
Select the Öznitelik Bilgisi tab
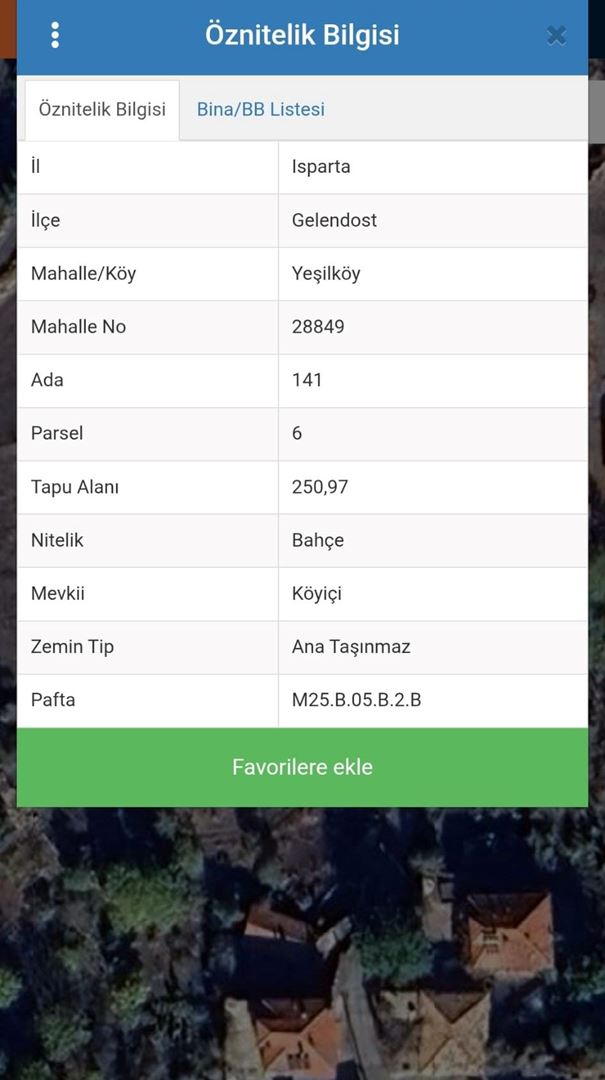click(x=102, y=110)
